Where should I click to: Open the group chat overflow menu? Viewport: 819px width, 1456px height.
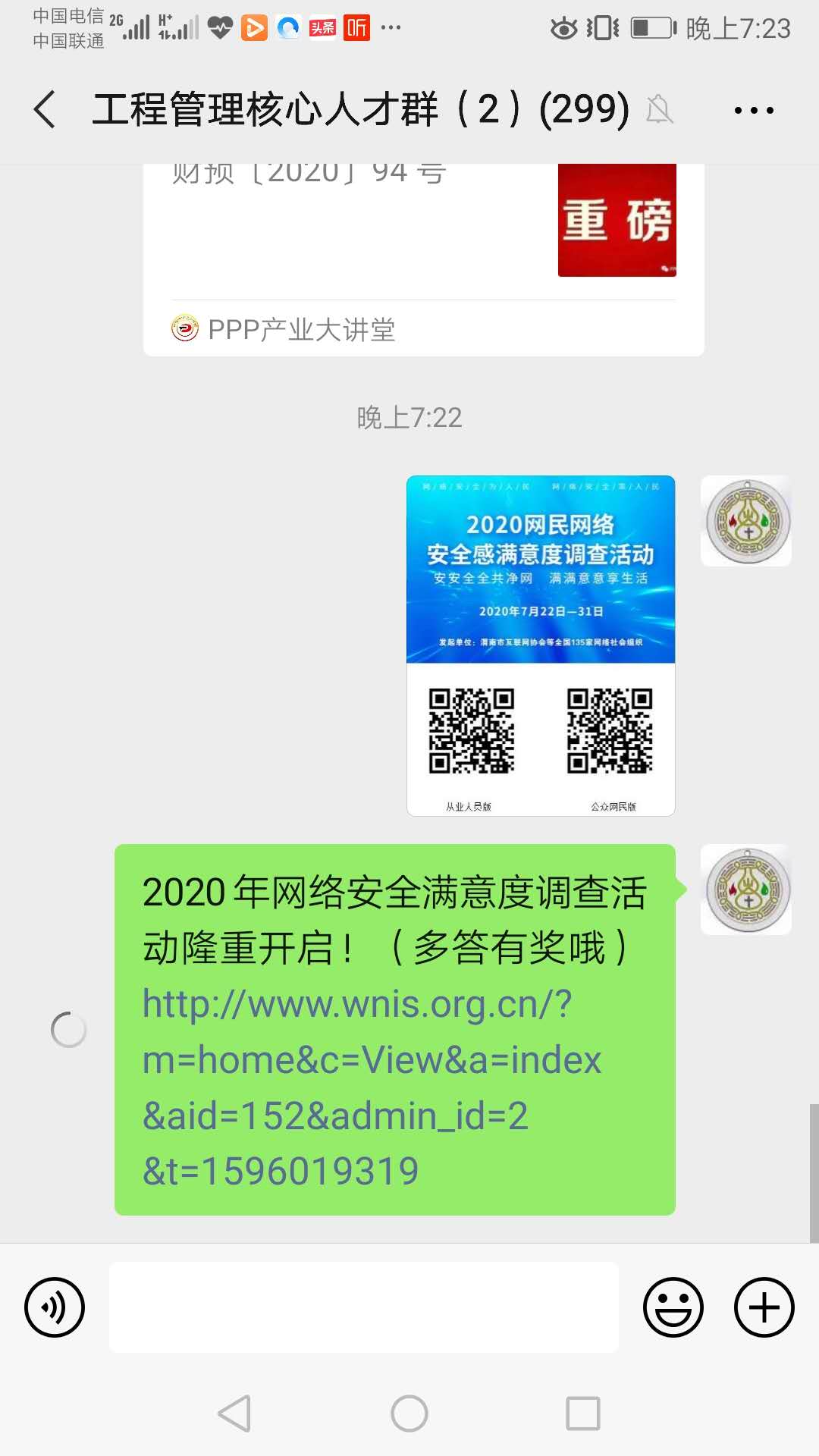[754, 111]
